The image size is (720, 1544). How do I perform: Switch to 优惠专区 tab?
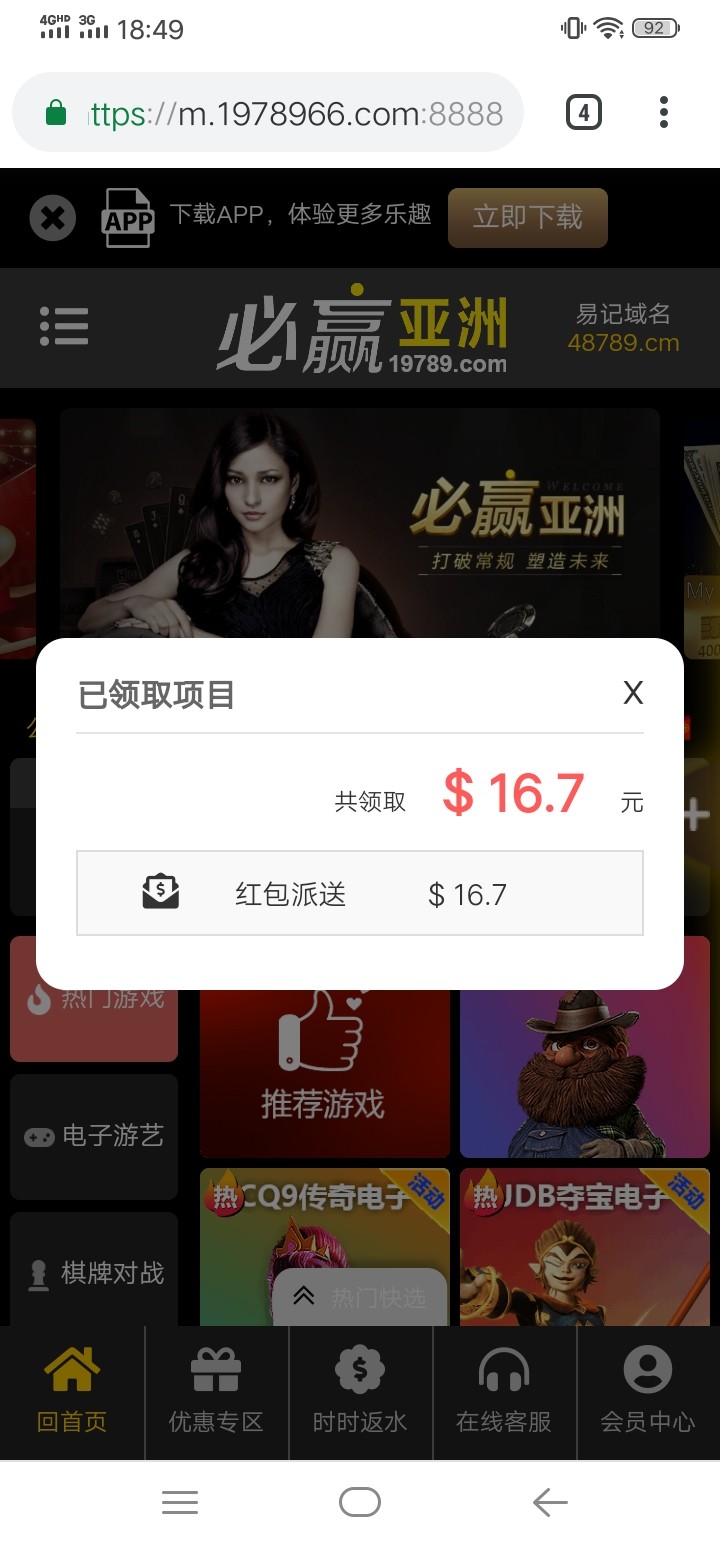coord(216,1392)
